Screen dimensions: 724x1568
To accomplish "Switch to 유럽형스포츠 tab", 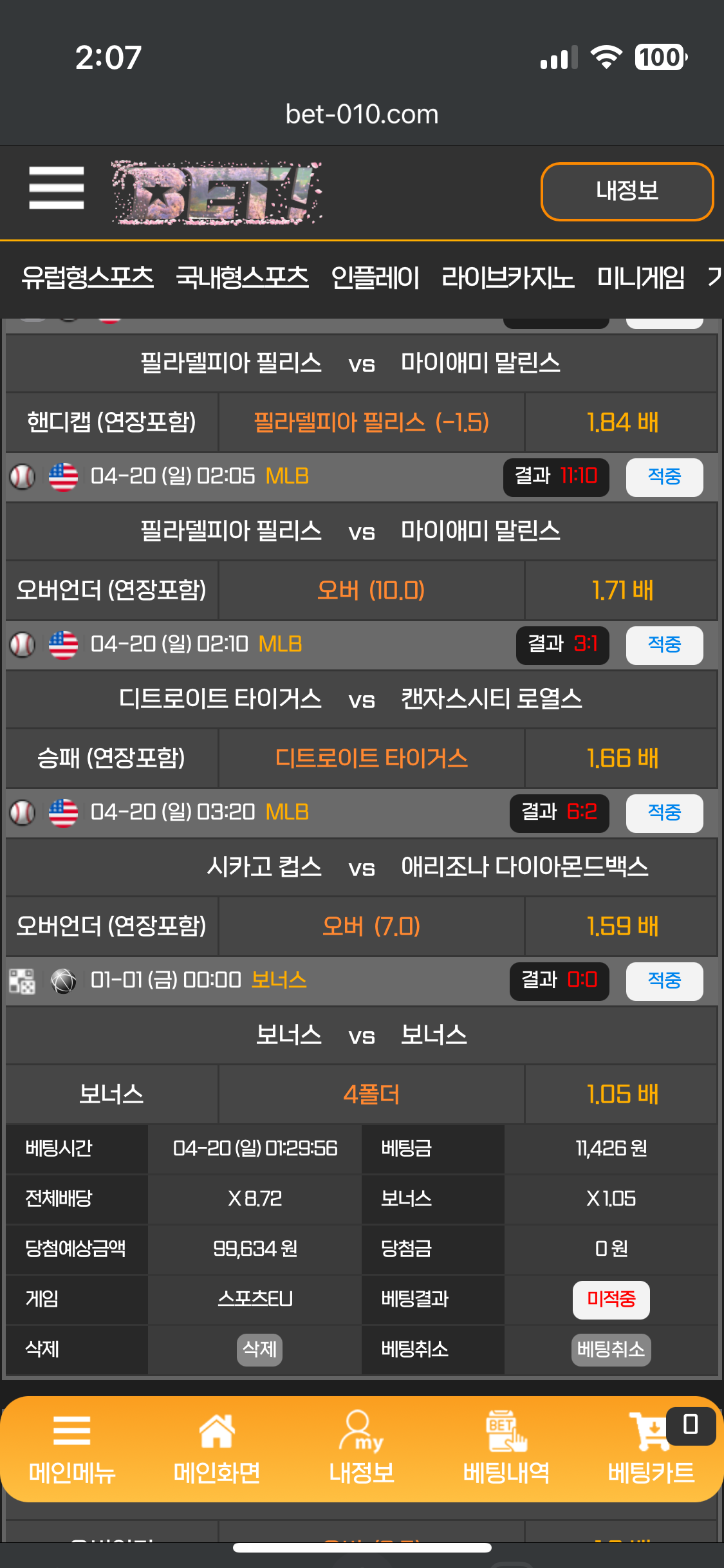I will pyautogui.click(x=88, y=278).
